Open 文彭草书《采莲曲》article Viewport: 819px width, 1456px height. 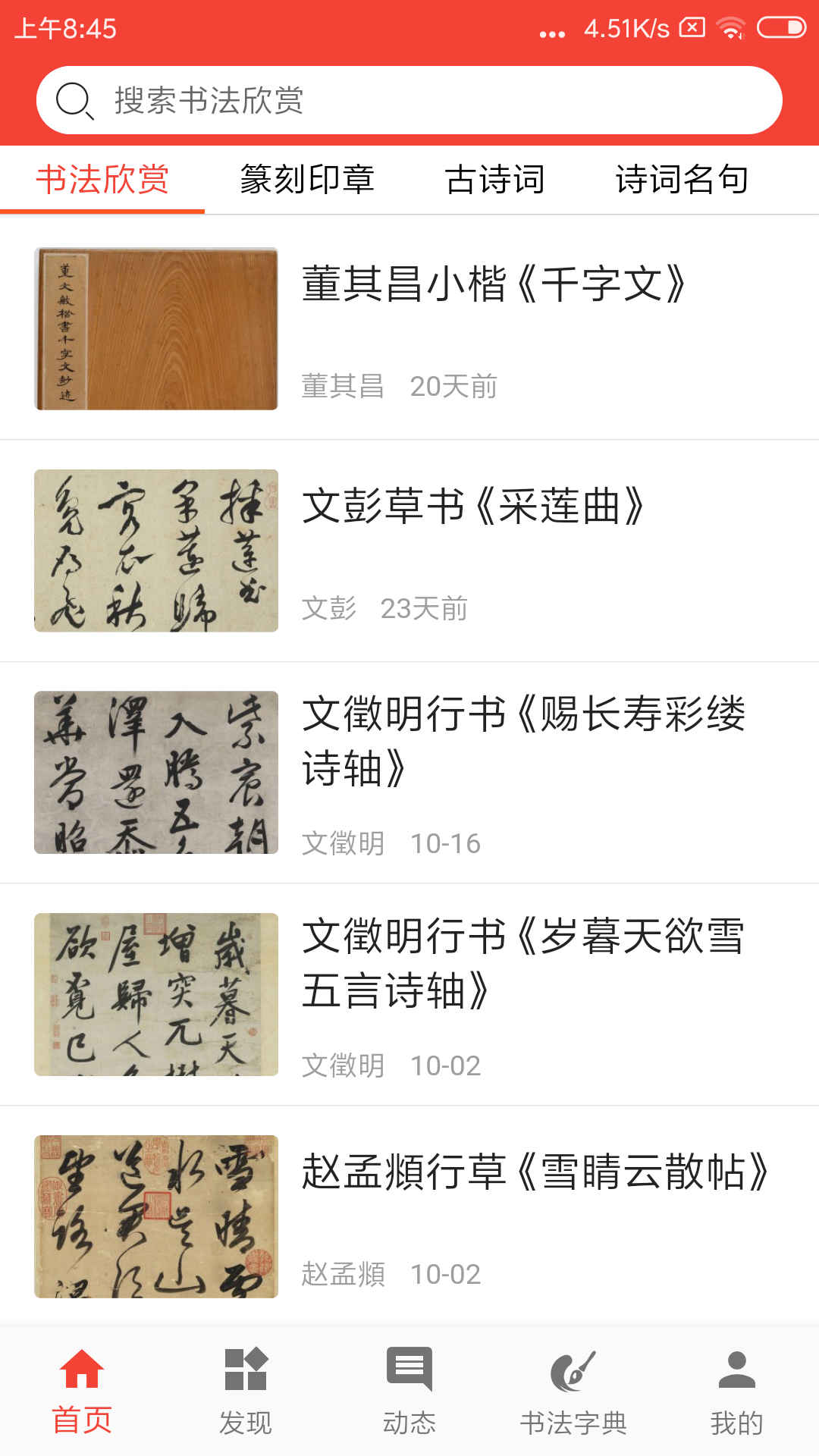[474, 507]
